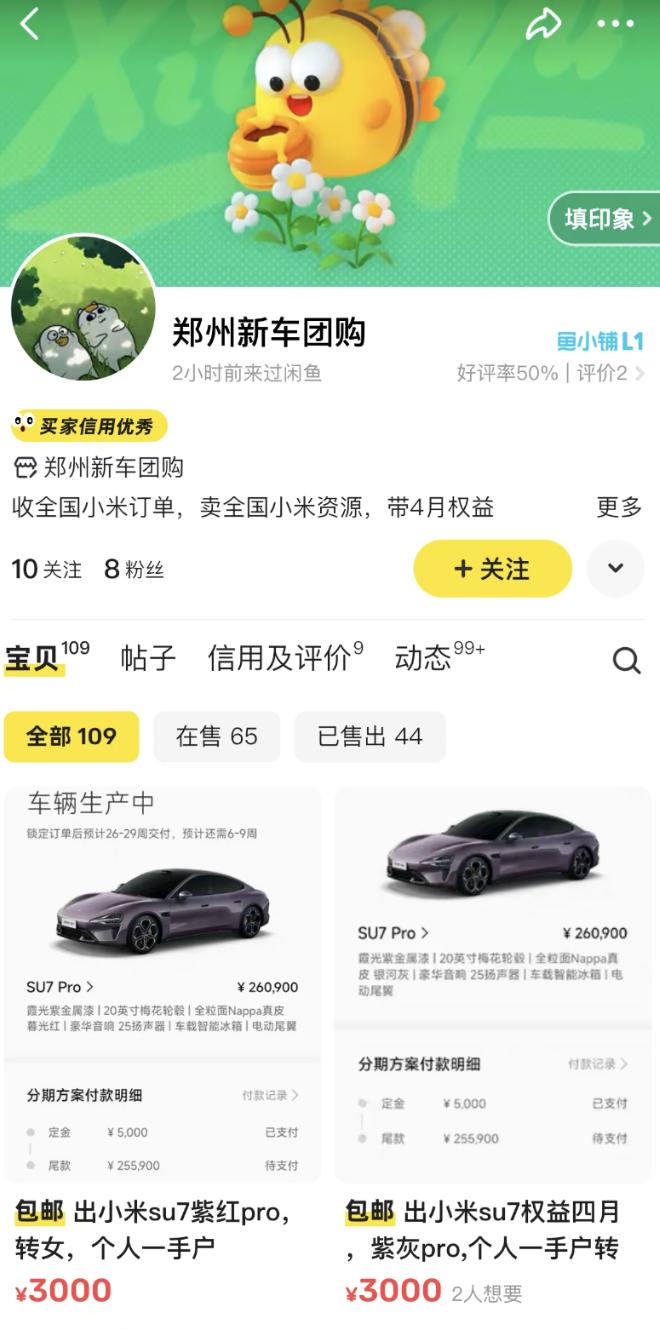660x1330 pixels.
Task: View the seller's profile avatar
Action: pos(83,309)
